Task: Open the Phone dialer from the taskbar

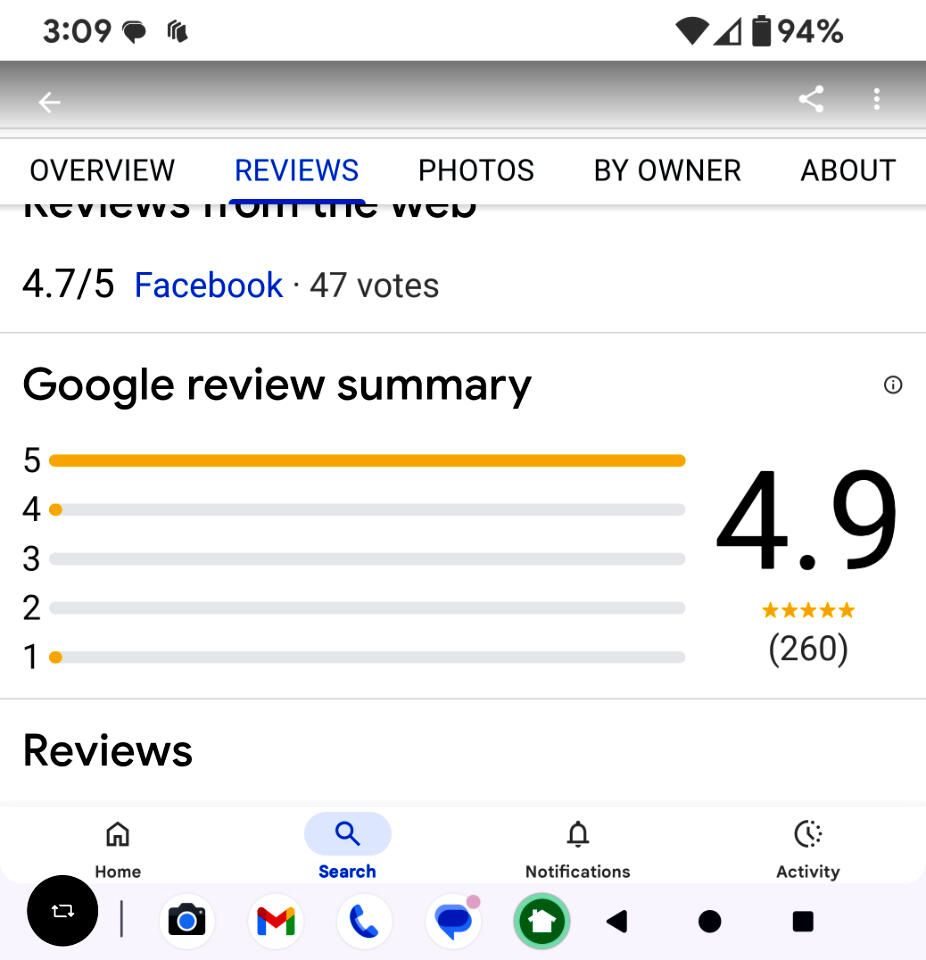Action: [x=364, y=920]
